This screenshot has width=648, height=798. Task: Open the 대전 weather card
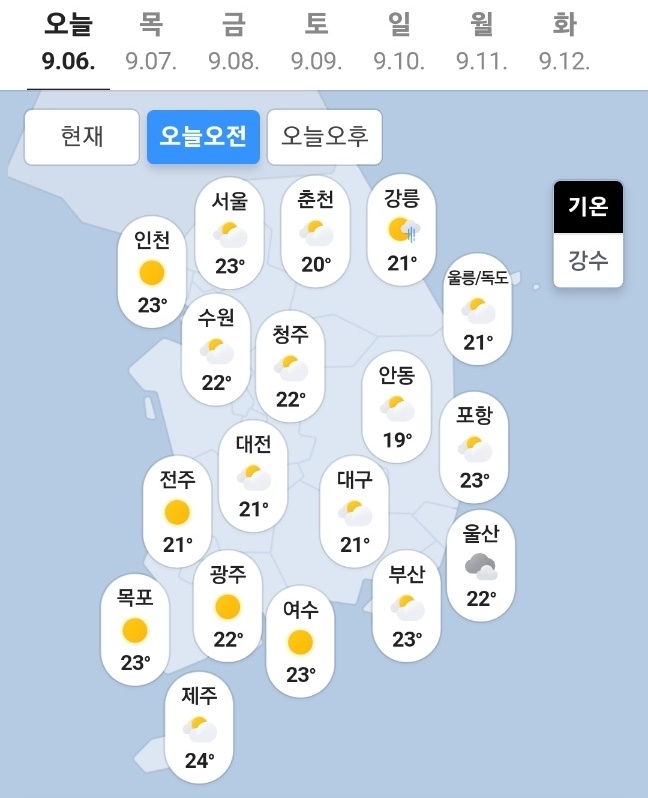click(253, 476)
